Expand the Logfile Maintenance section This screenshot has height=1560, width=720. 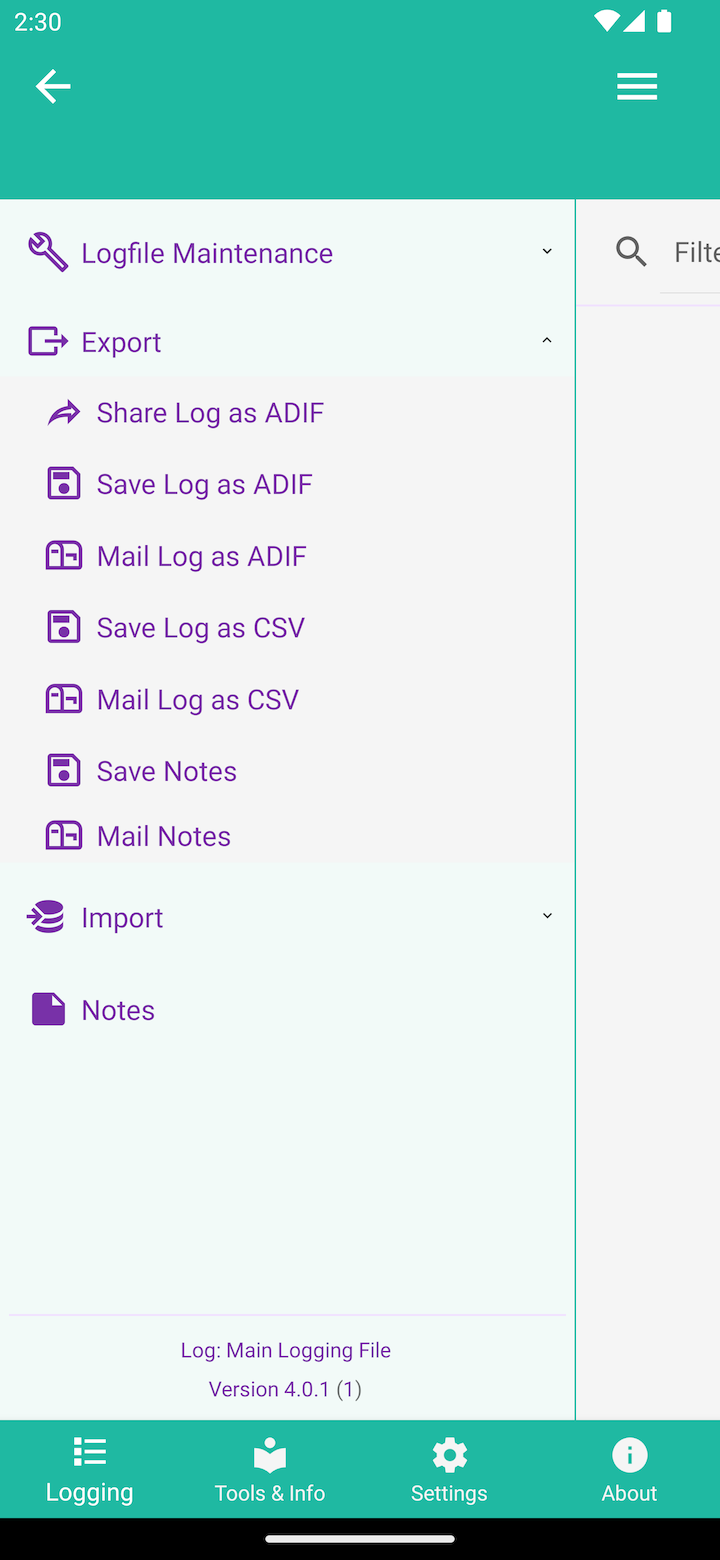click(x=287, y=253)
